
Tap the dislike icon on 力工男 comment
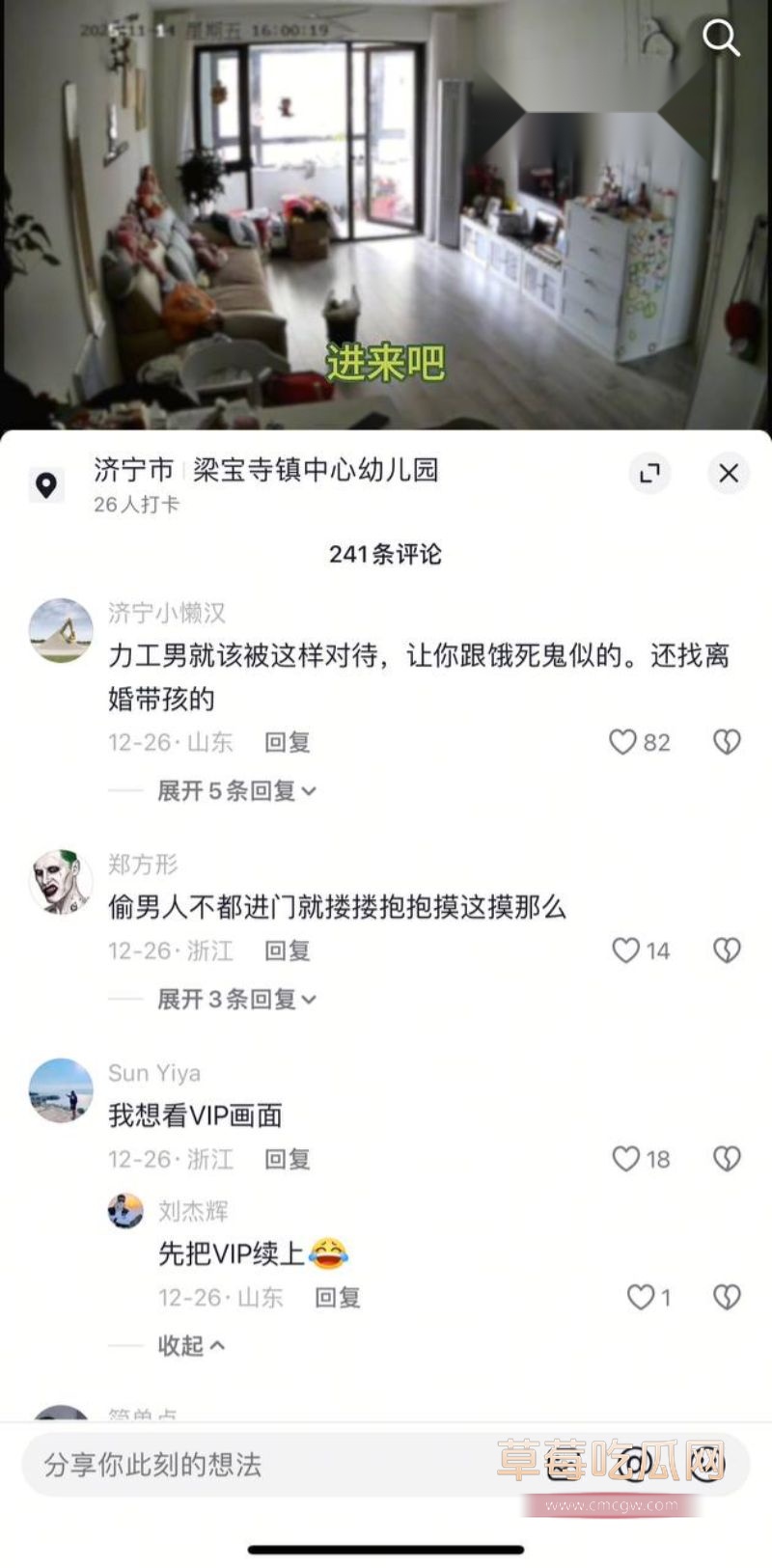(x=725, y=741)
